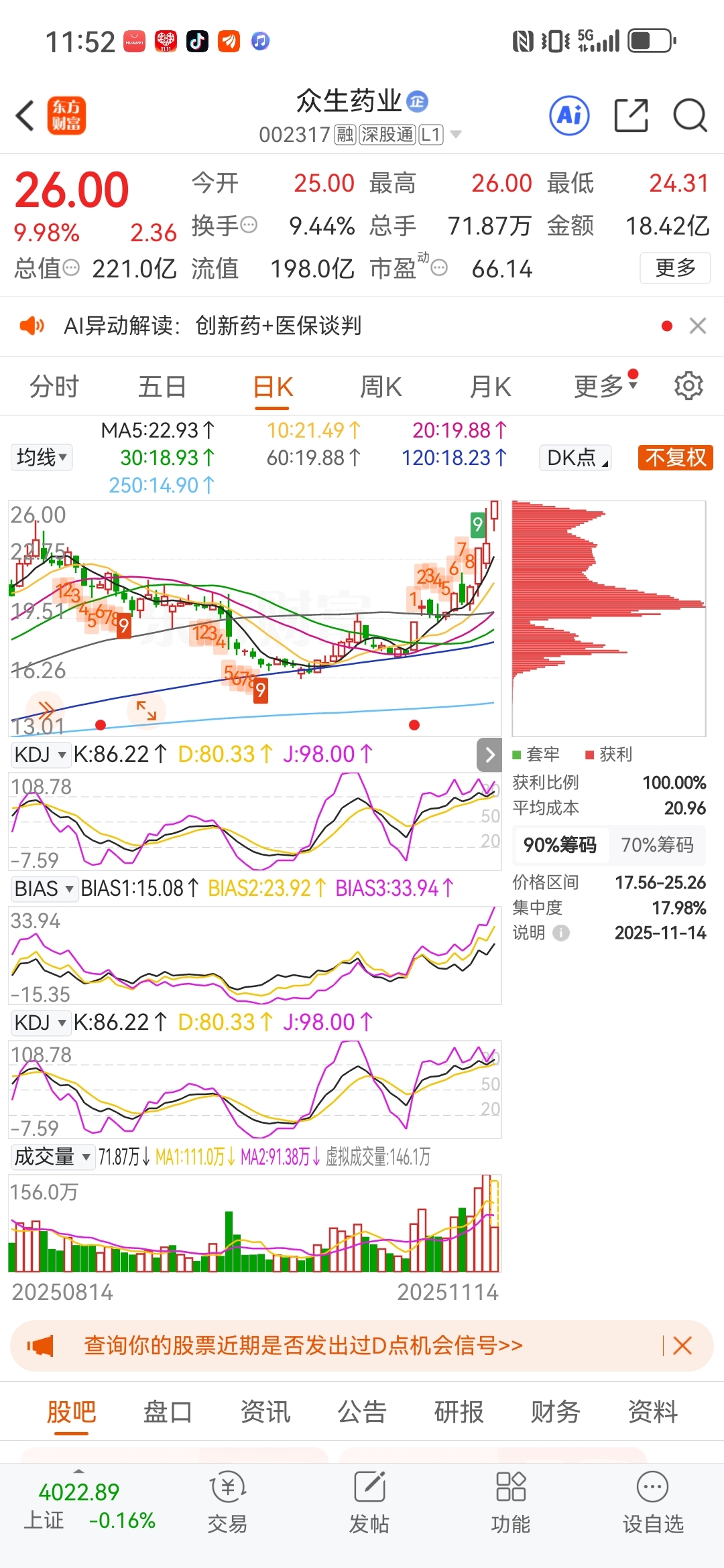Screen dimensions: 724x1568
Task: Switch to the 公告 tab
Action: pyautogui.click(x=362, y=1412)
